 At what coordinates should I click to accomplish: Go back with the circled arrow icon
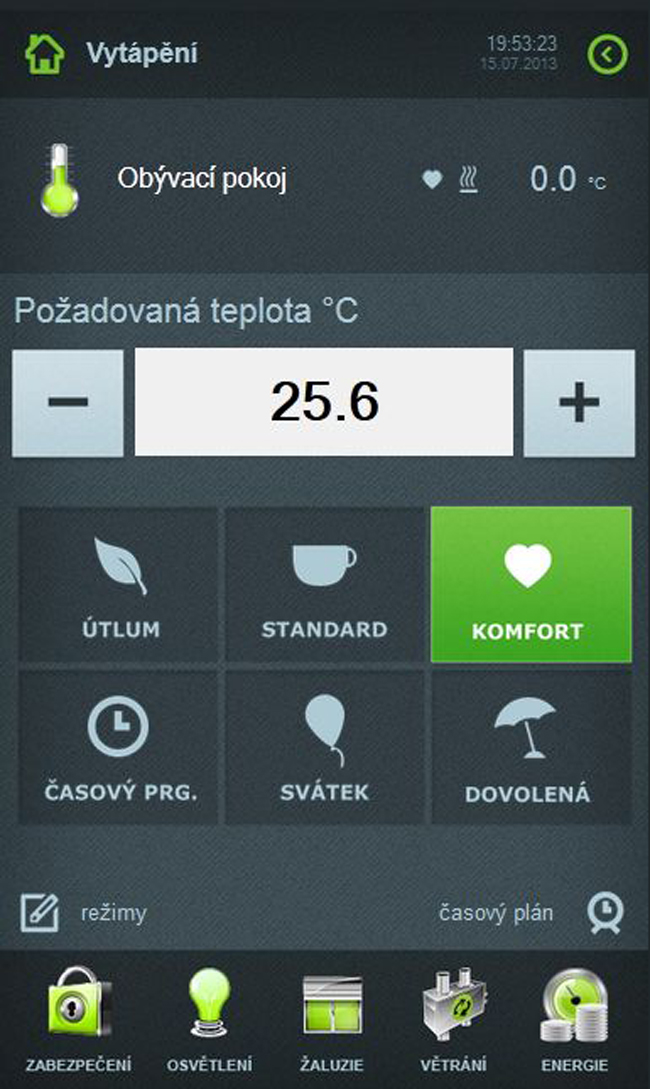pos(607,54)
